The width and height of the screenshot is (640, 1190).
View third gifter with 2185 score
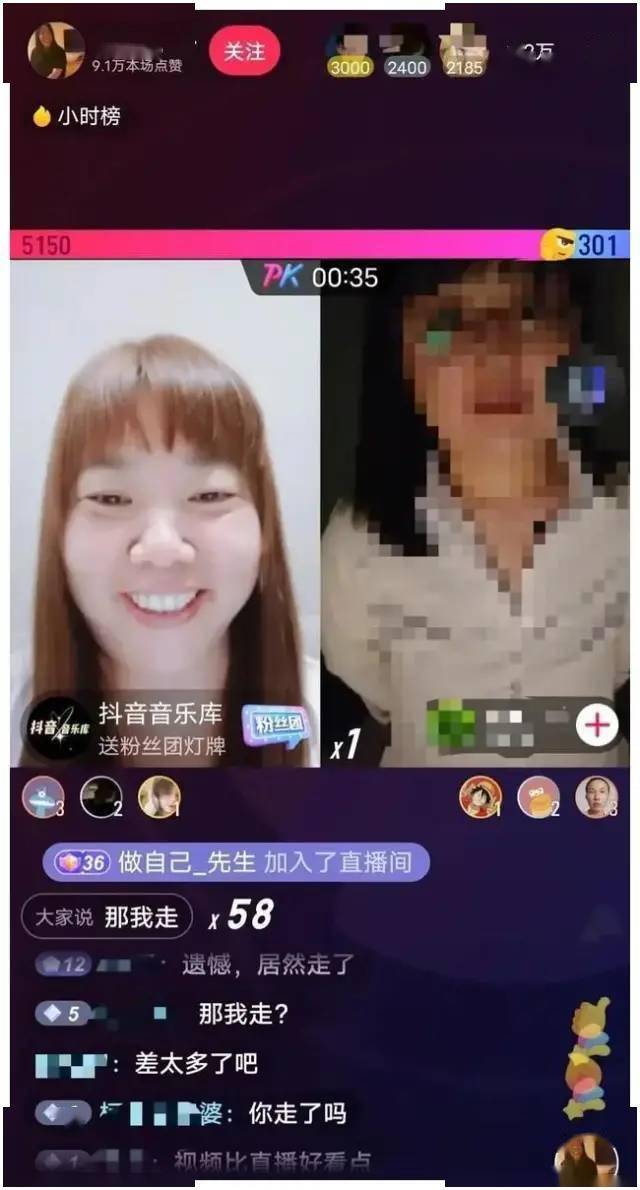pos(464,50)
